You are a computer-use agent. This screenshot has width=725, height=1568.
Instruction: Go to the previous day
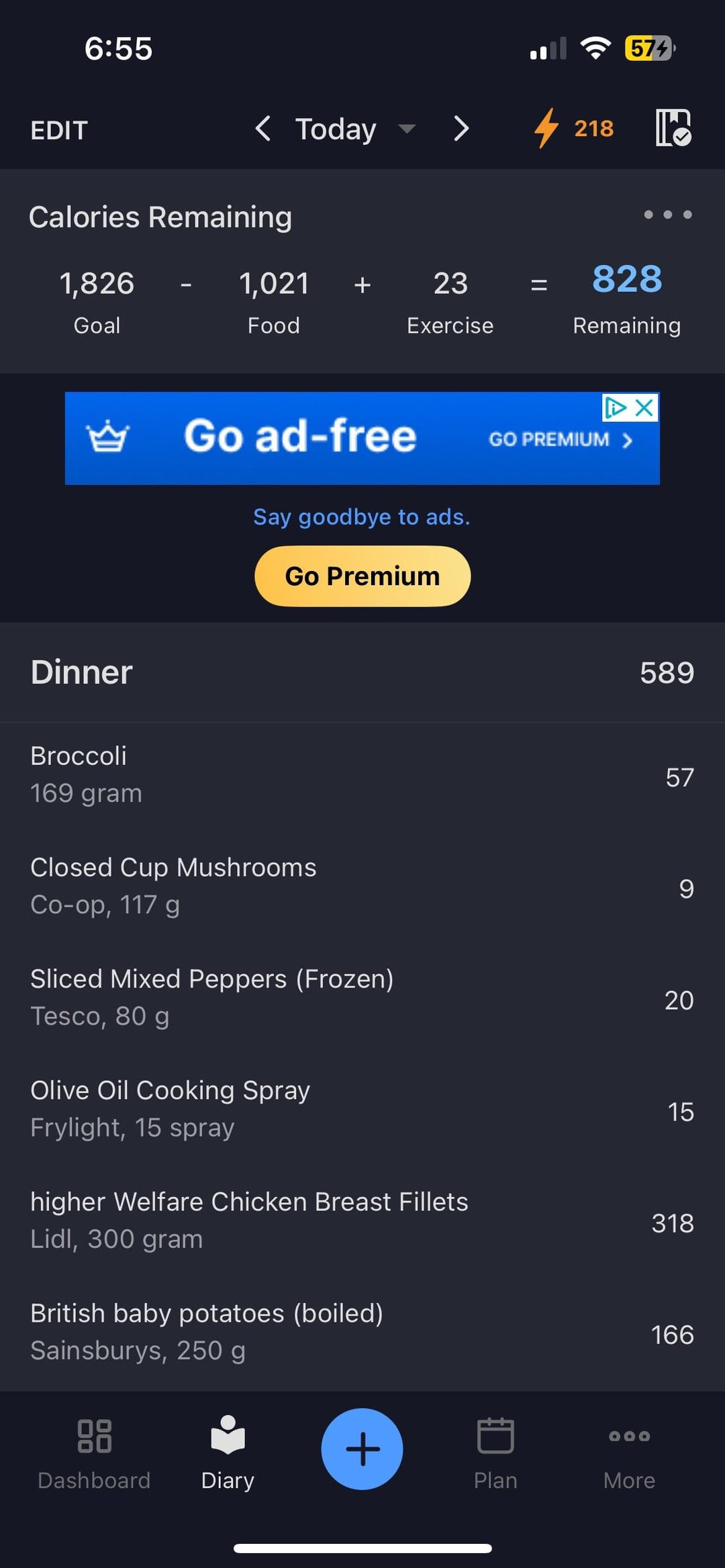[263, 128]
